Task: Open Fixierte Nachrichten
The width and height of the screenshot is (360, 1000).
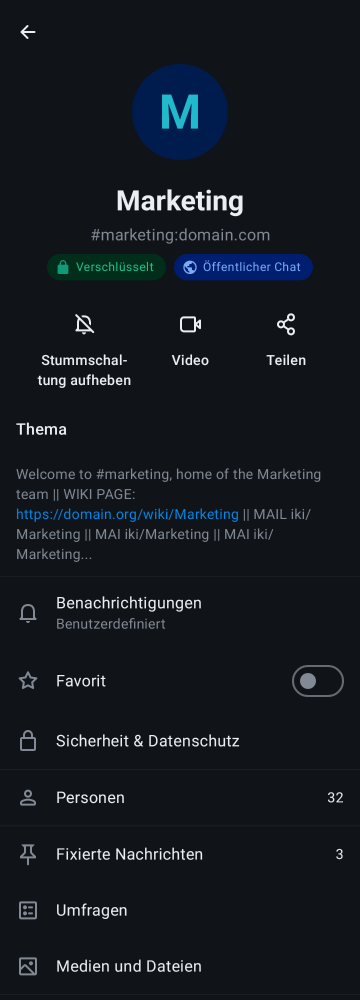Action: click(x=180, y=854)
